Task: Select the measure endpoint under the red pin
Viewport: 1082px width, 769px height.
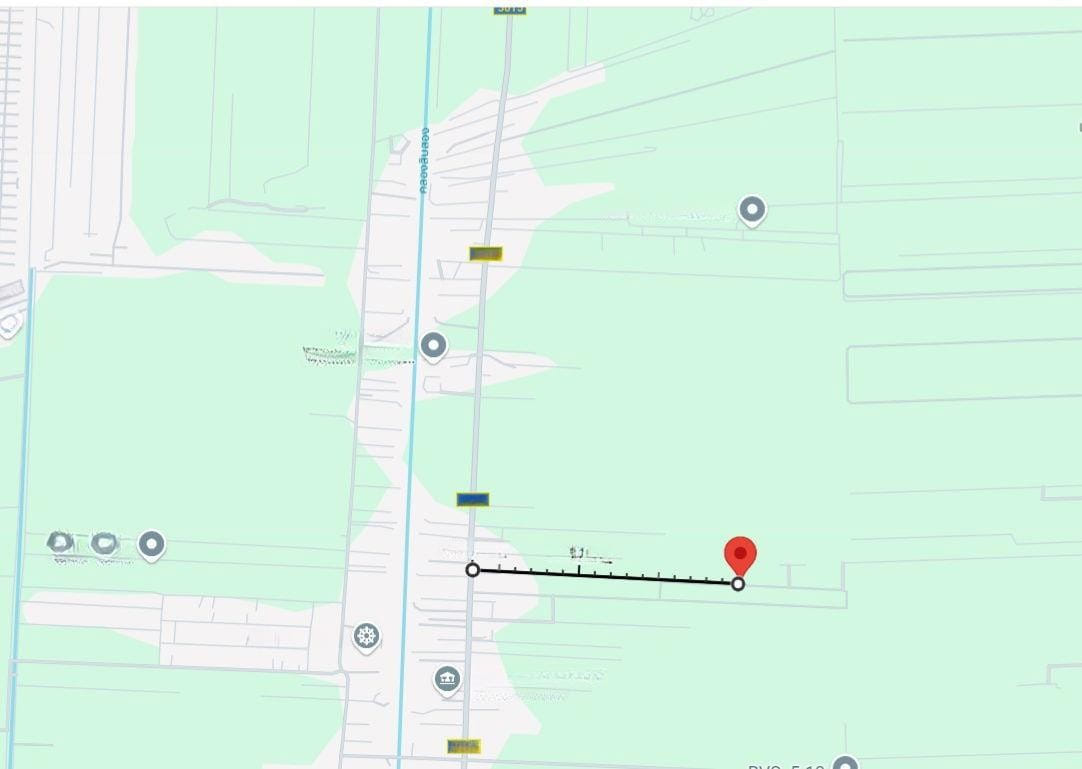Action: tap(738, 584)
